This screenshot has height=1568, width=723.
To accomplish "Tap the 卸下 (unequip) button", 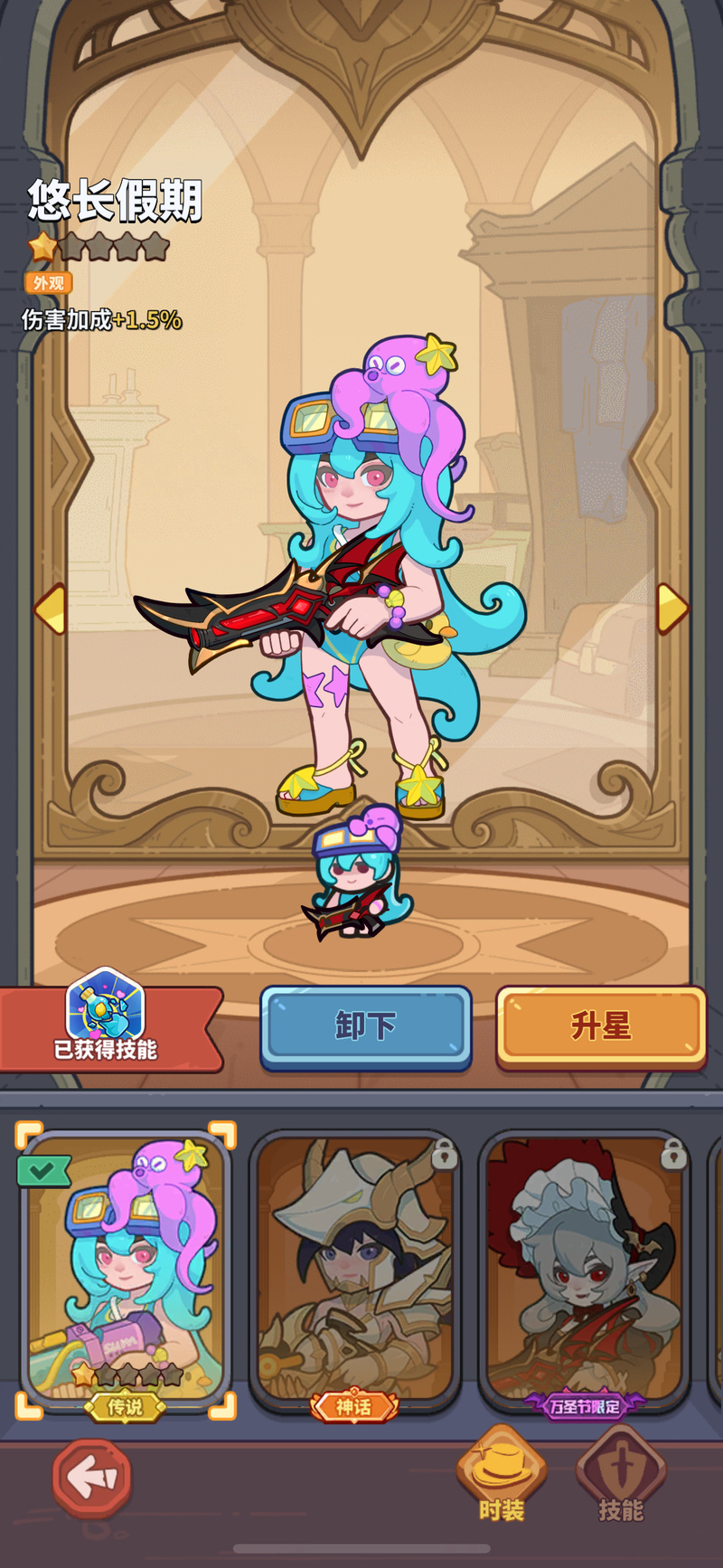I will point(366,1026).
